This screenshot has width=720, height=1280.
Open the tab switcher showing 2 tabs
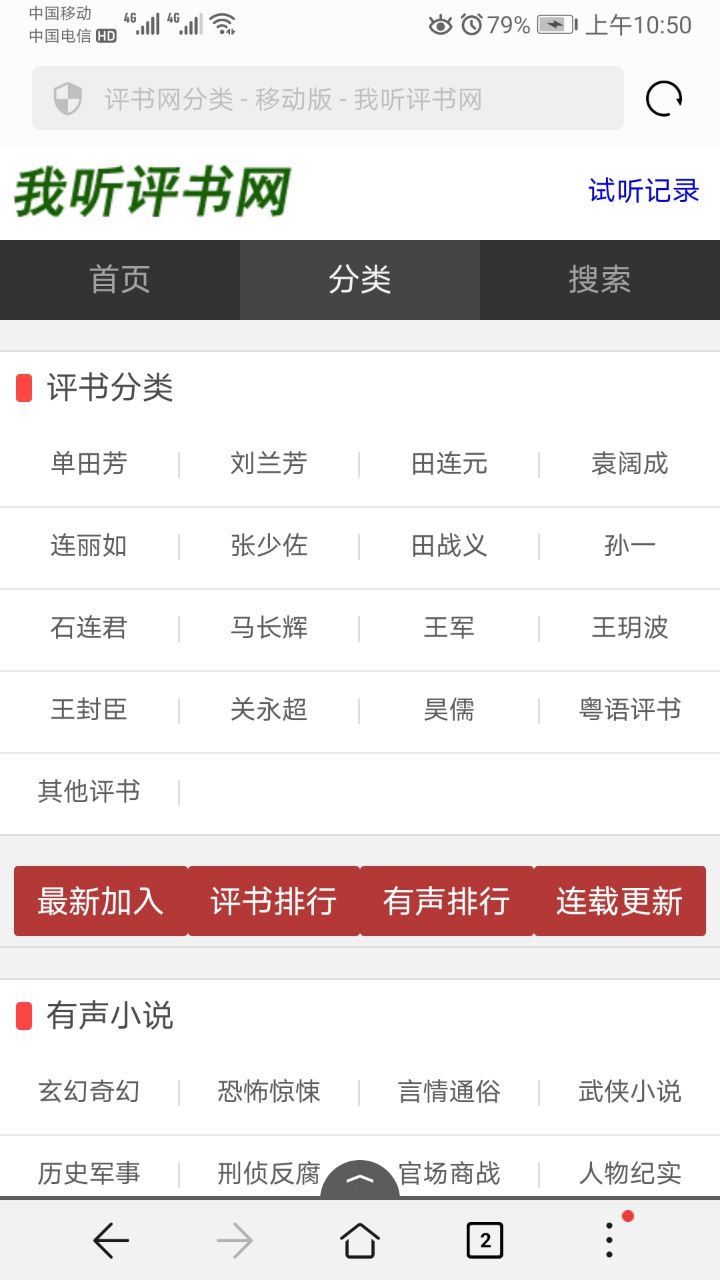[484, 1240]
